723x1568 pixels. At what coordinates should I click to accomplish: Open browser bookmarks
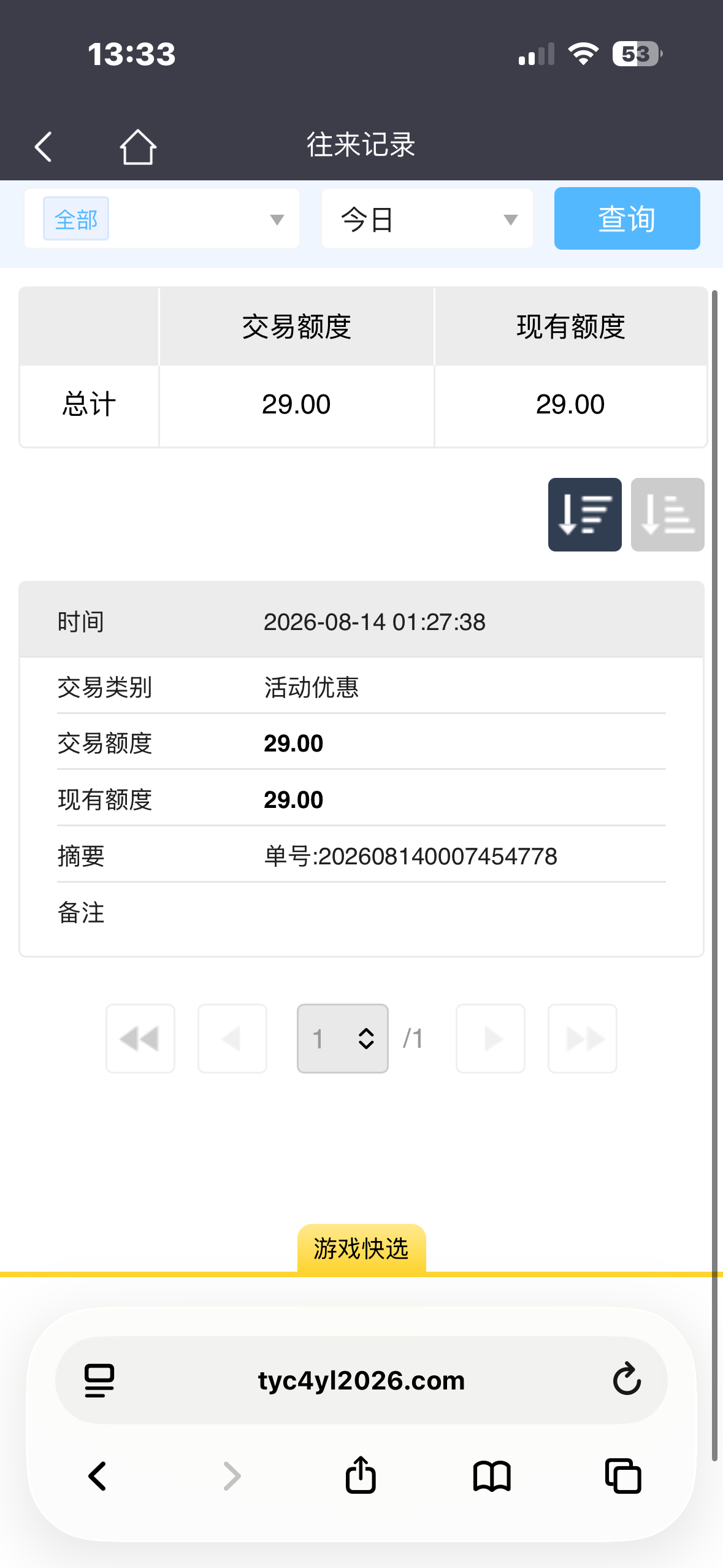492,1476
